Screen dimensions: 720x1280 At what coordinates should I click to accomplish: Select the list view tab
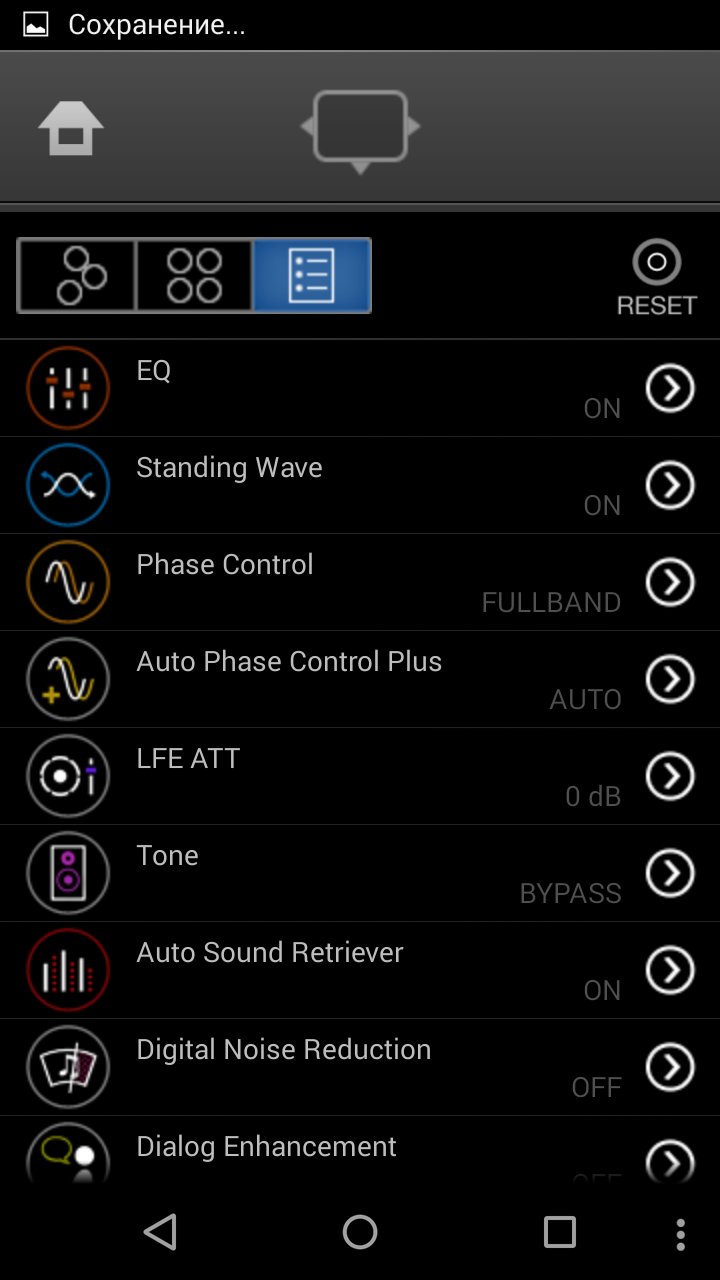(x=312, y=275)
